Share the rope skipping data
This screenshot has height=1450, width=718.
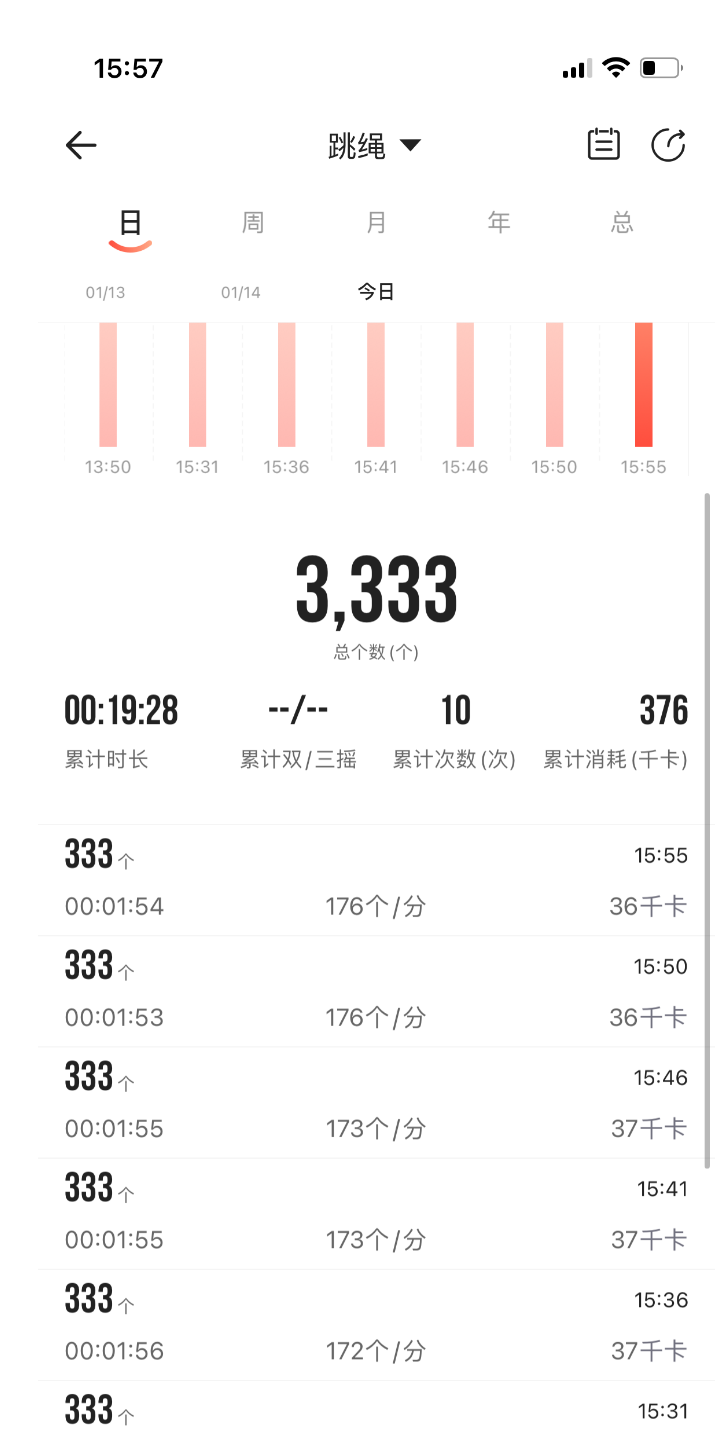(668, 145)
